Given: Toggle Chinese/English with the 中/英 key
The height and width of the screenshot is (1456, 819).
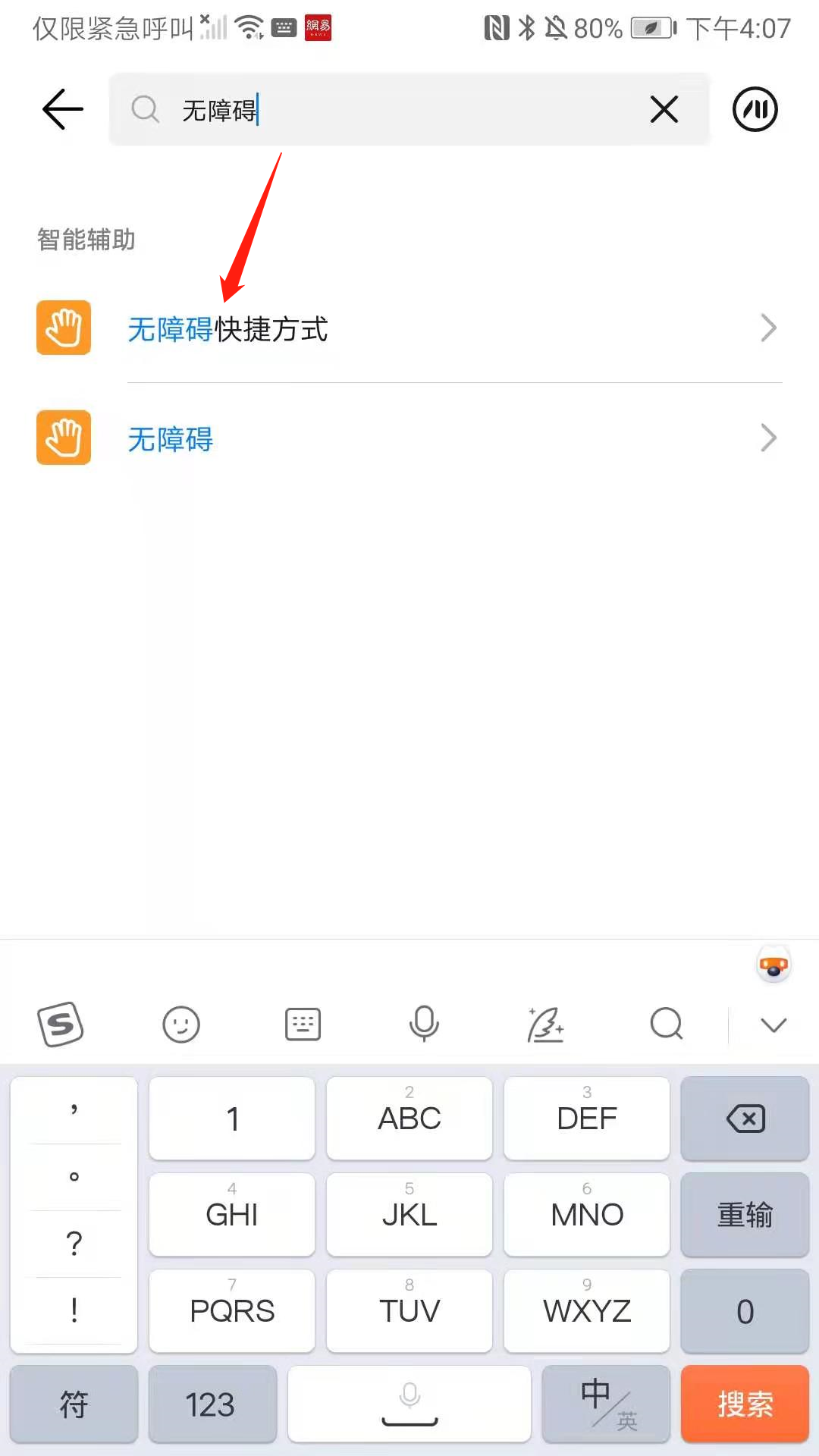Looking at the screenshot, I should coord(606,1404).
